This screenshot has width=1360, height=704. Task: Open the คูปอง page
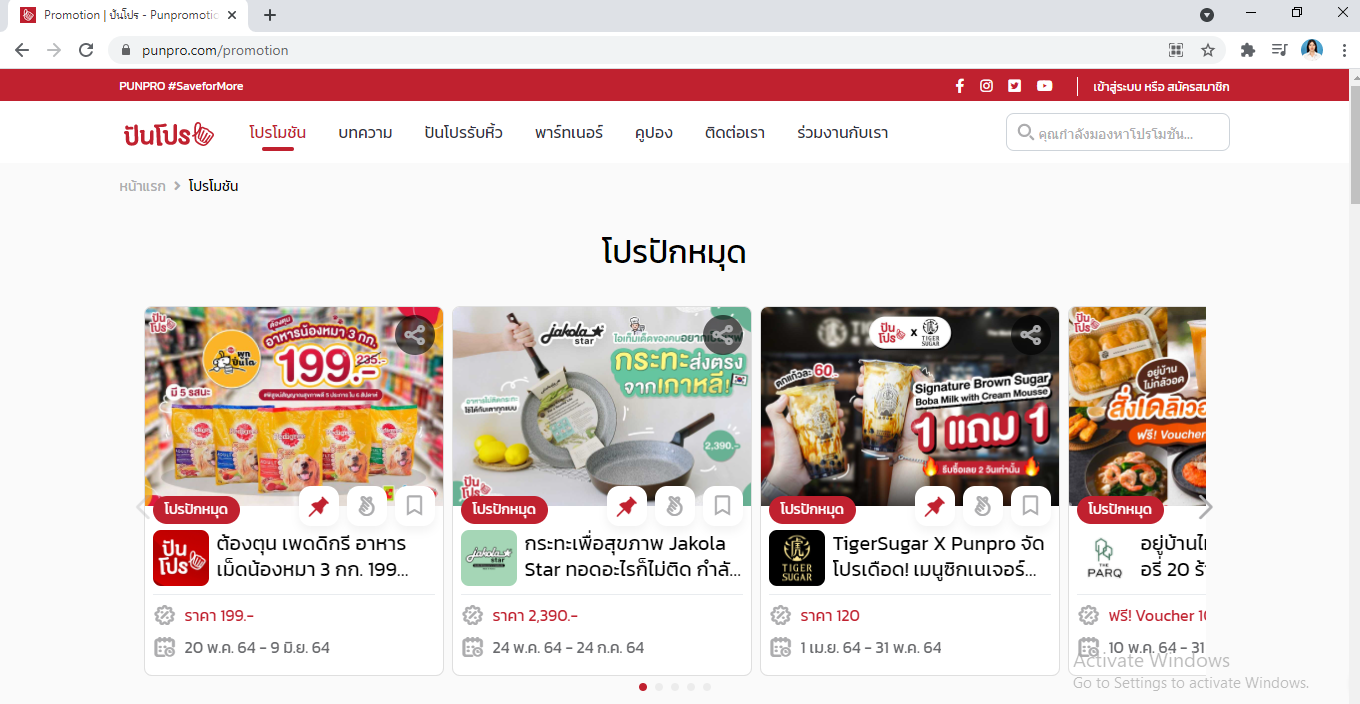tap(654, 133)
